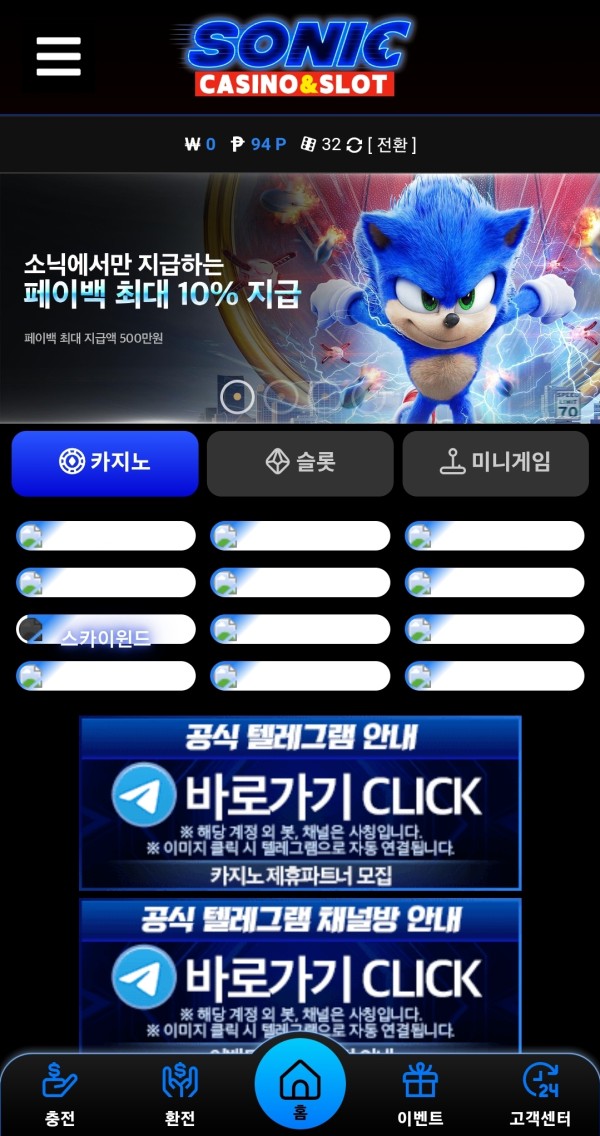Open the 공식 텔레그램 안내 banner
Image resolution: width=600 pixels, height=1136 pixels.
coord(300,803)
